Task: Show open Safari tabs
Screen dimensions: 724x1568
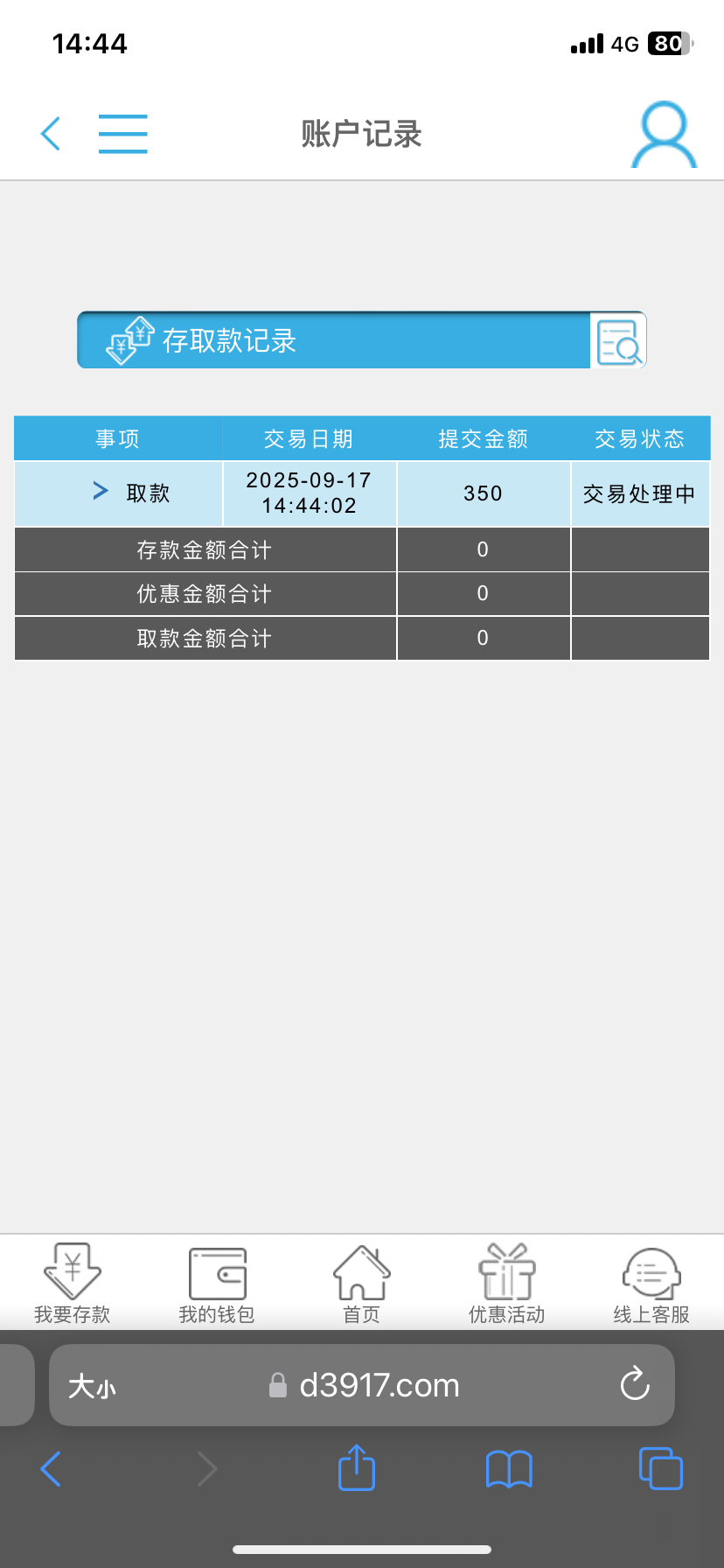Action: pyautogui.click(x=661, y=1469)
